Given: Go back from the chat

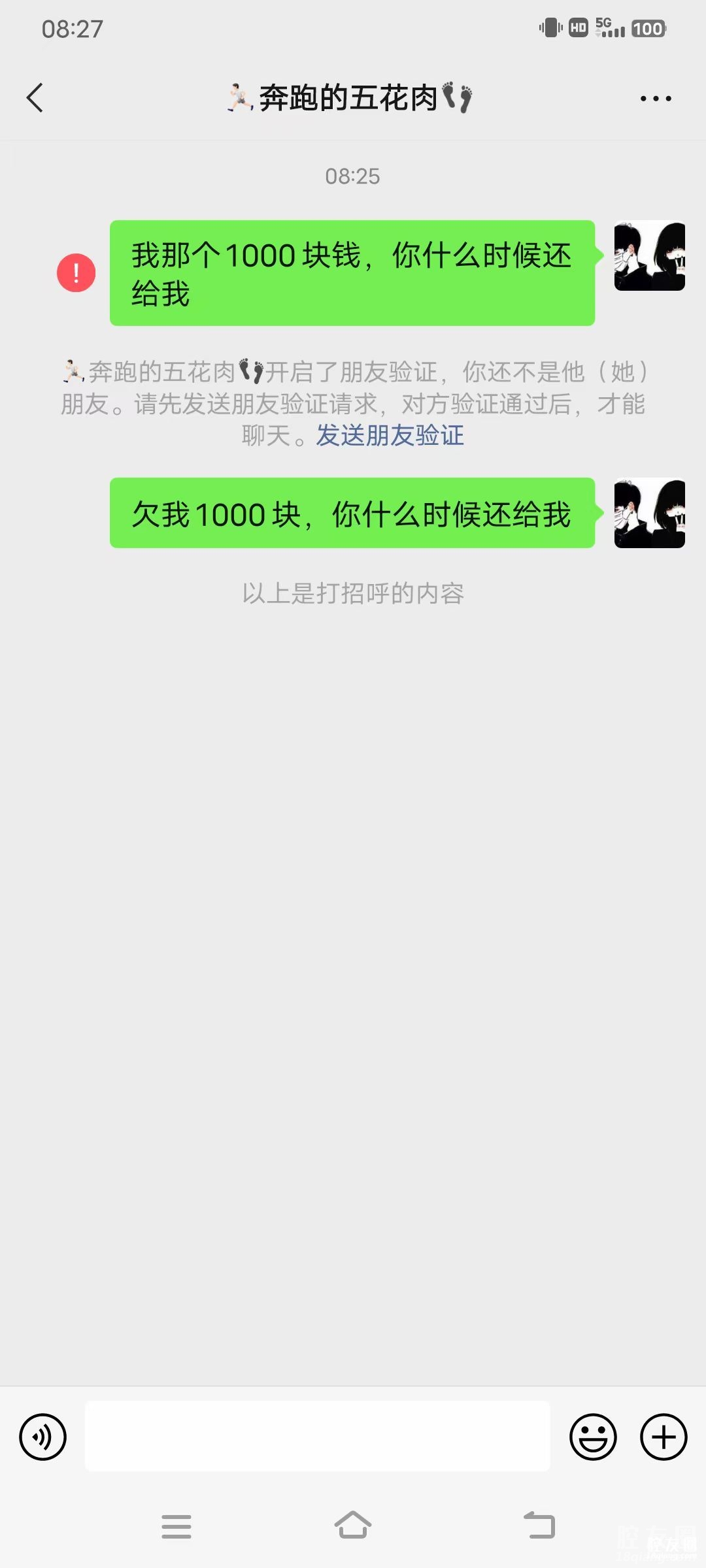Looking at the screenshot, I should click(x=35, y=98).
